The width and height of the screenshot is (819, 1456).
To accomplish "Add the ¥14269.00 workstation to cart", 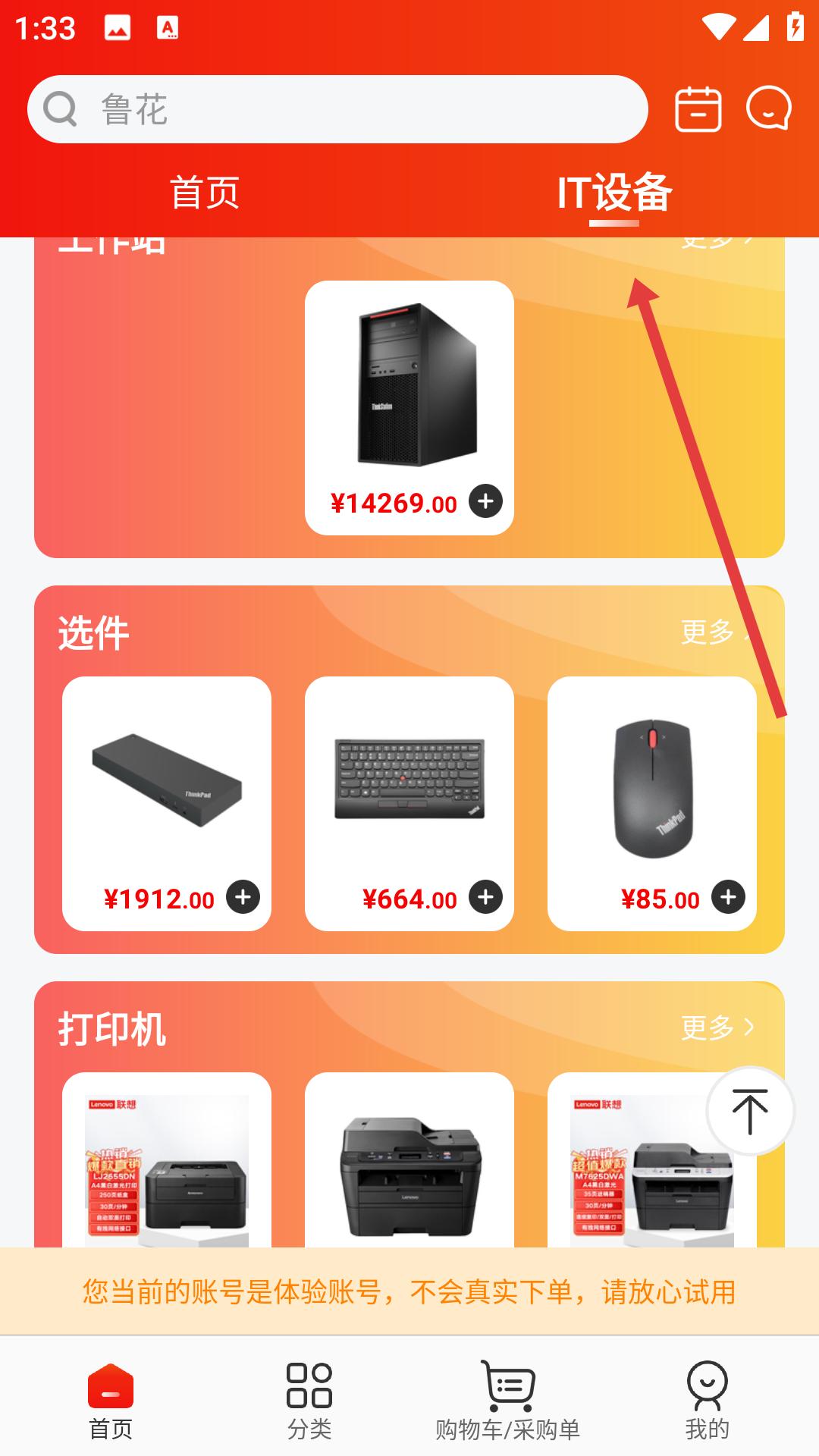I will (485, 501).
